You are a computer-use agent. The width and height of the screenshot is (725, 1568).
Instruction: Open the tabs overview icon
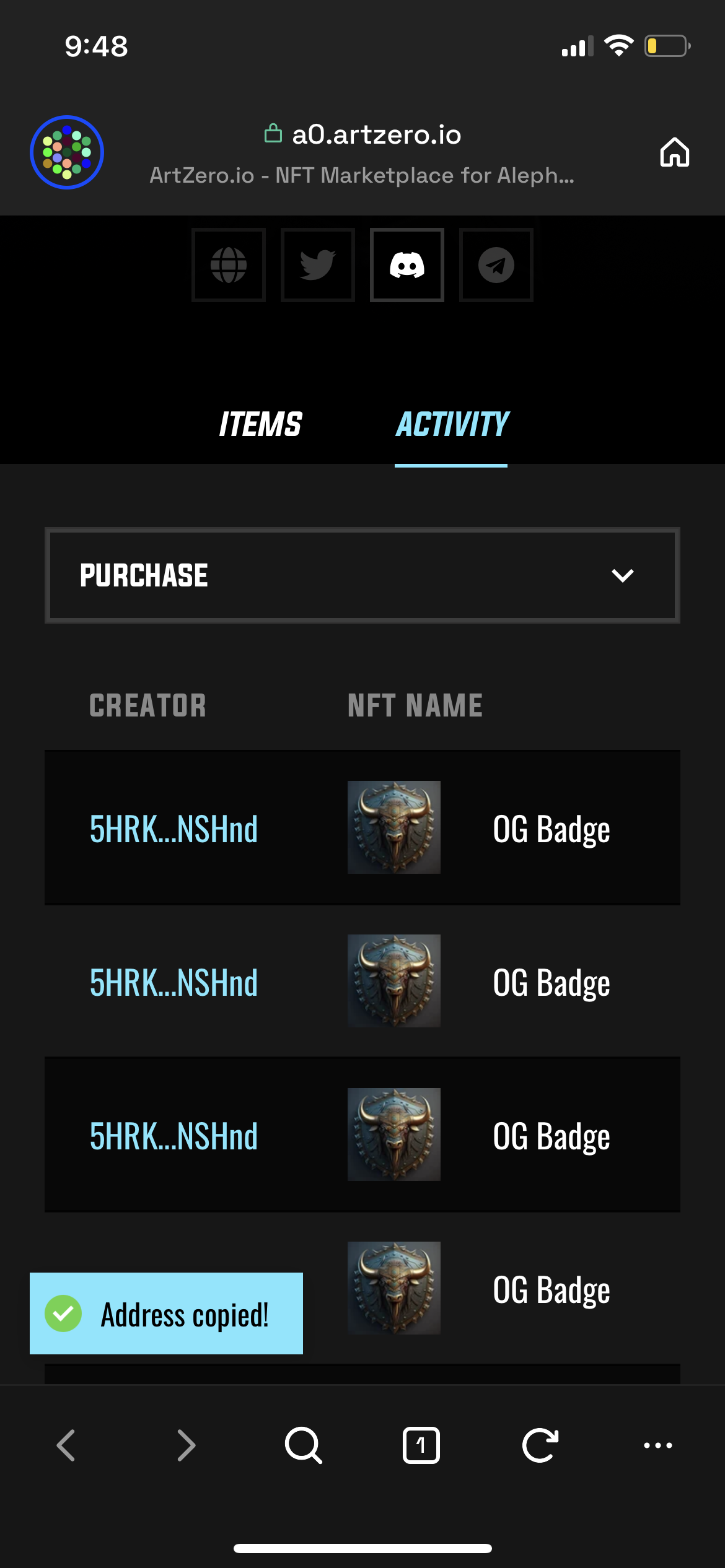tap(421, 1446)
